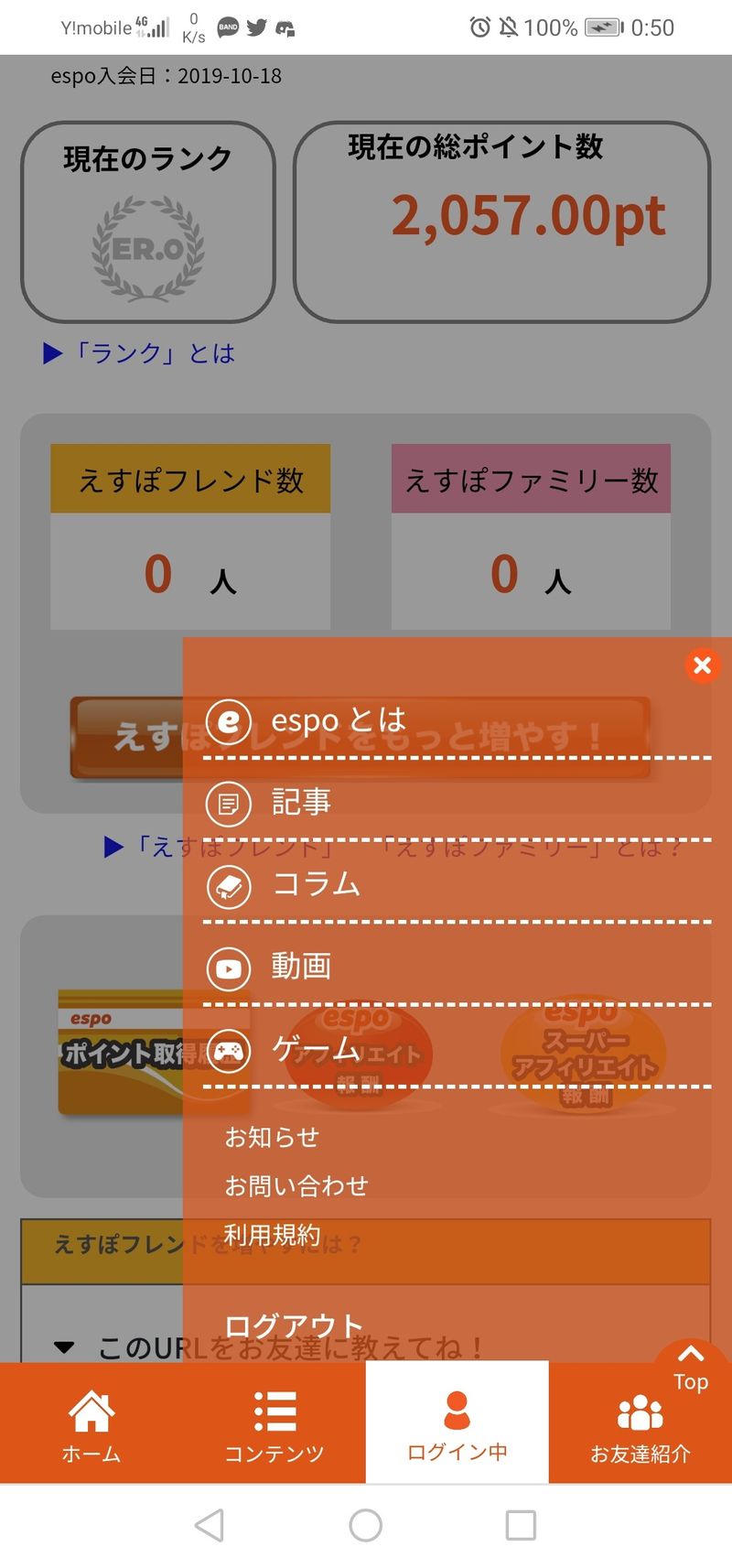
Task: Tap ログアウト to log out
Action: (294, 1325)
